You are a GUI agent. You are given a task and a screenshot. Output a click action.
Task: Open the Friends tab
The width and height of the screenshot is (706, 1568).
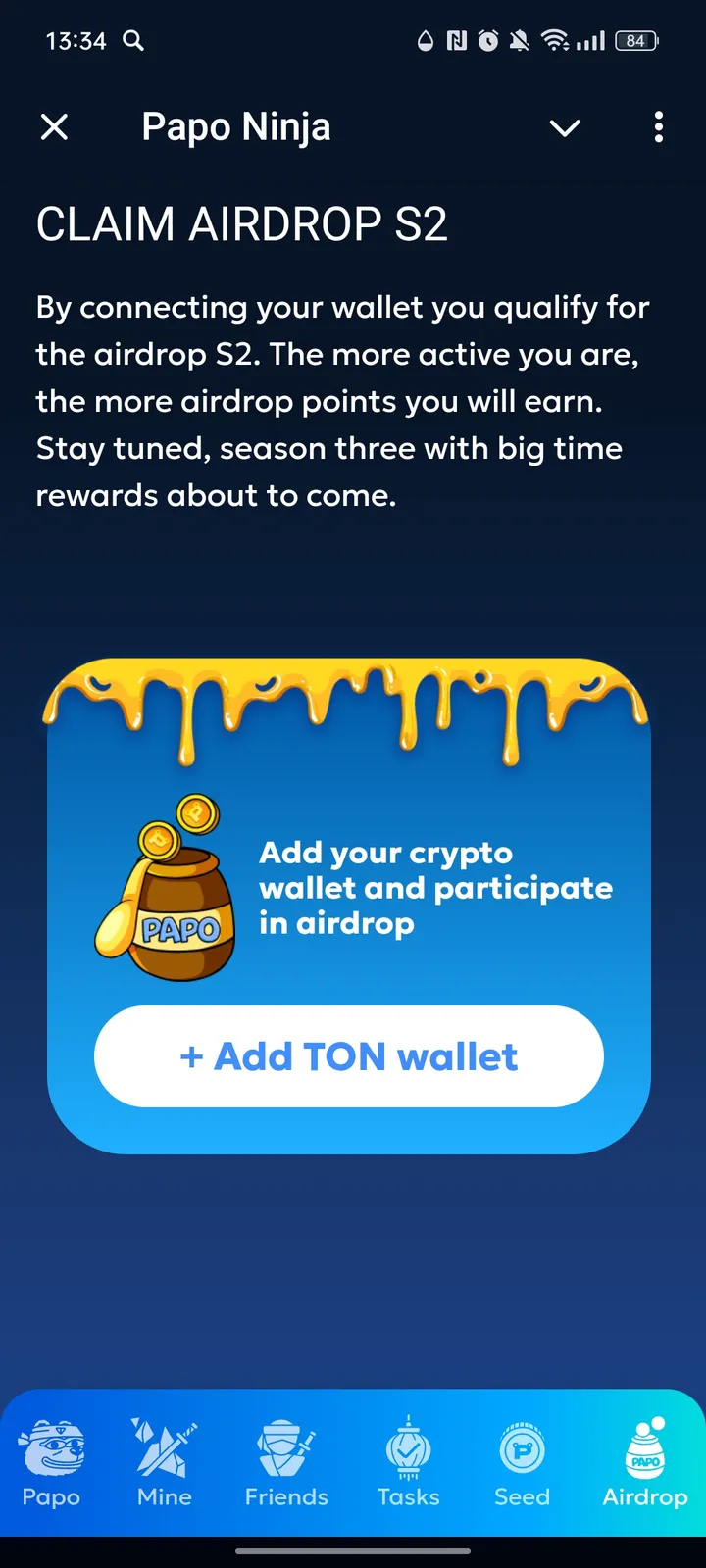(x=286, y=1462)
